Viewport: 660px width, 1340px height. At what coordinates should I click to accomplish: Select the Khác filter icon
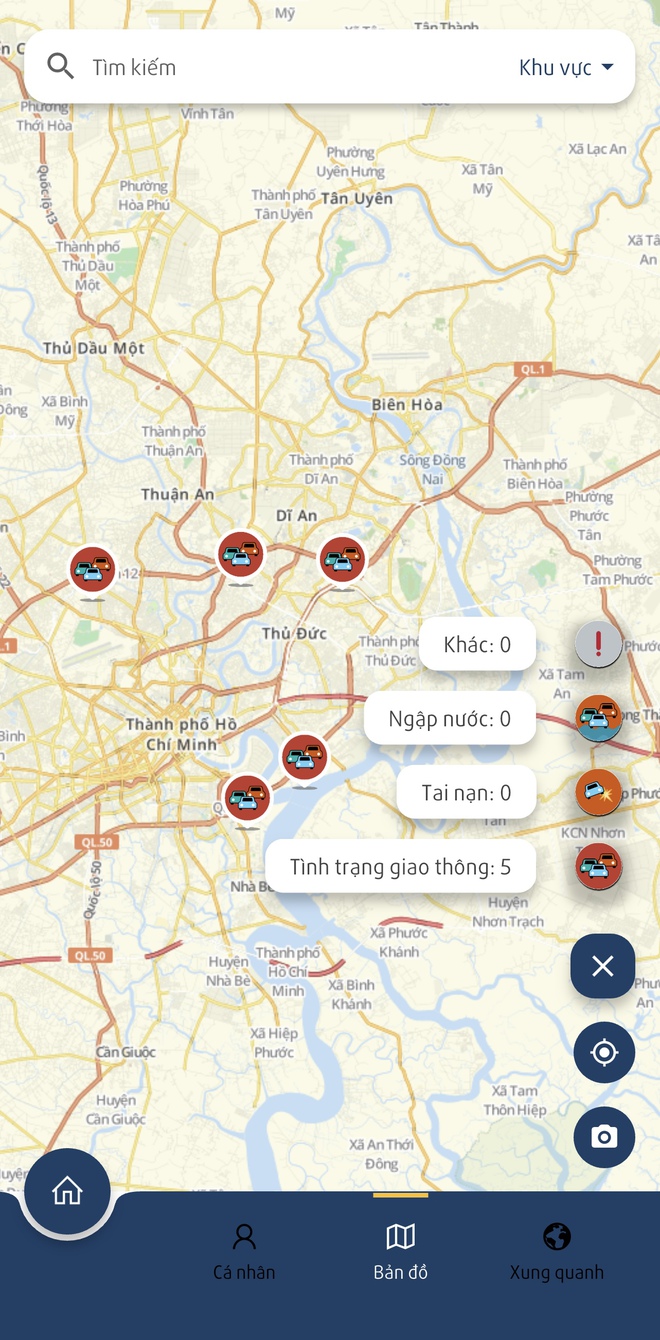coord(599,644)
